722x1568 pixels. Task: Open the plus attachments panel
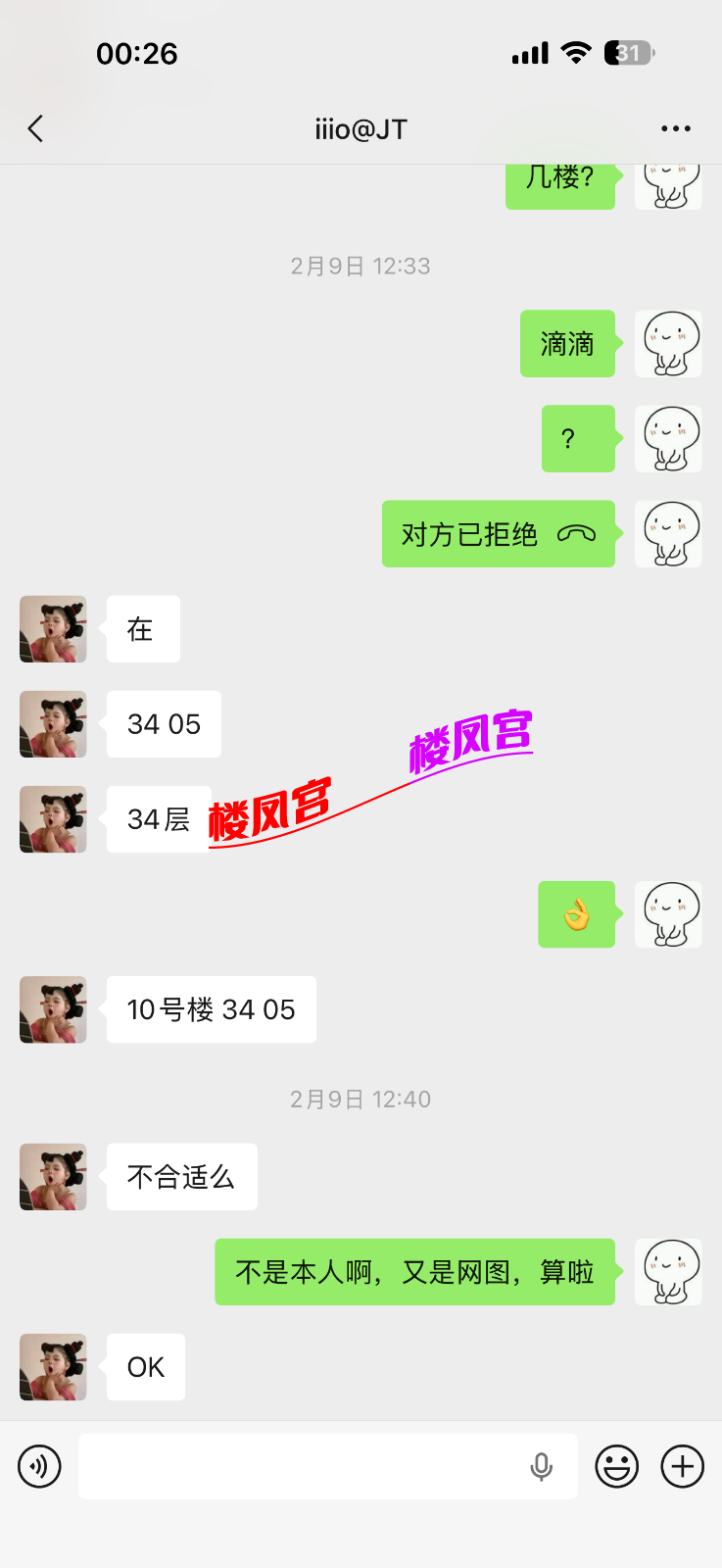(x=683, y=1467)
